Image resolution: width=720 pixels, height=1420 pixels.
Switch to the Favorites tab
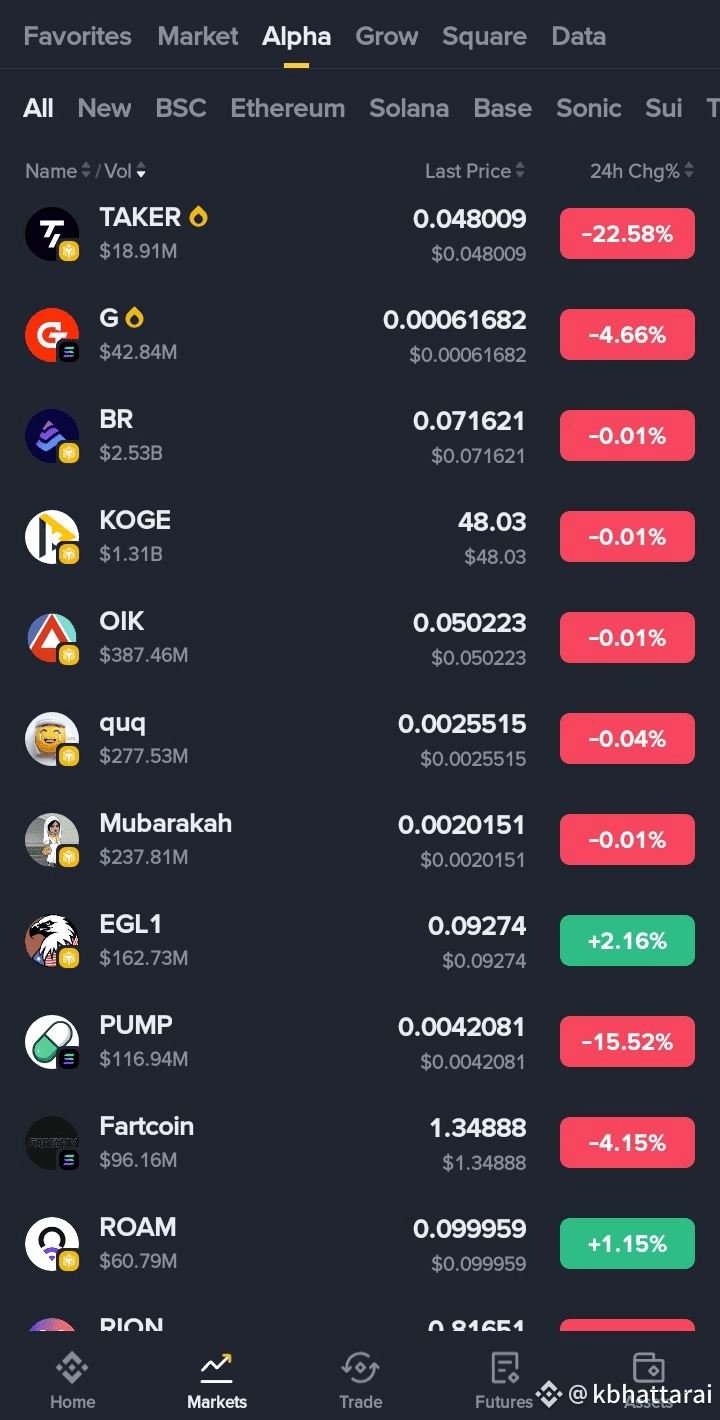coord(77,37)
